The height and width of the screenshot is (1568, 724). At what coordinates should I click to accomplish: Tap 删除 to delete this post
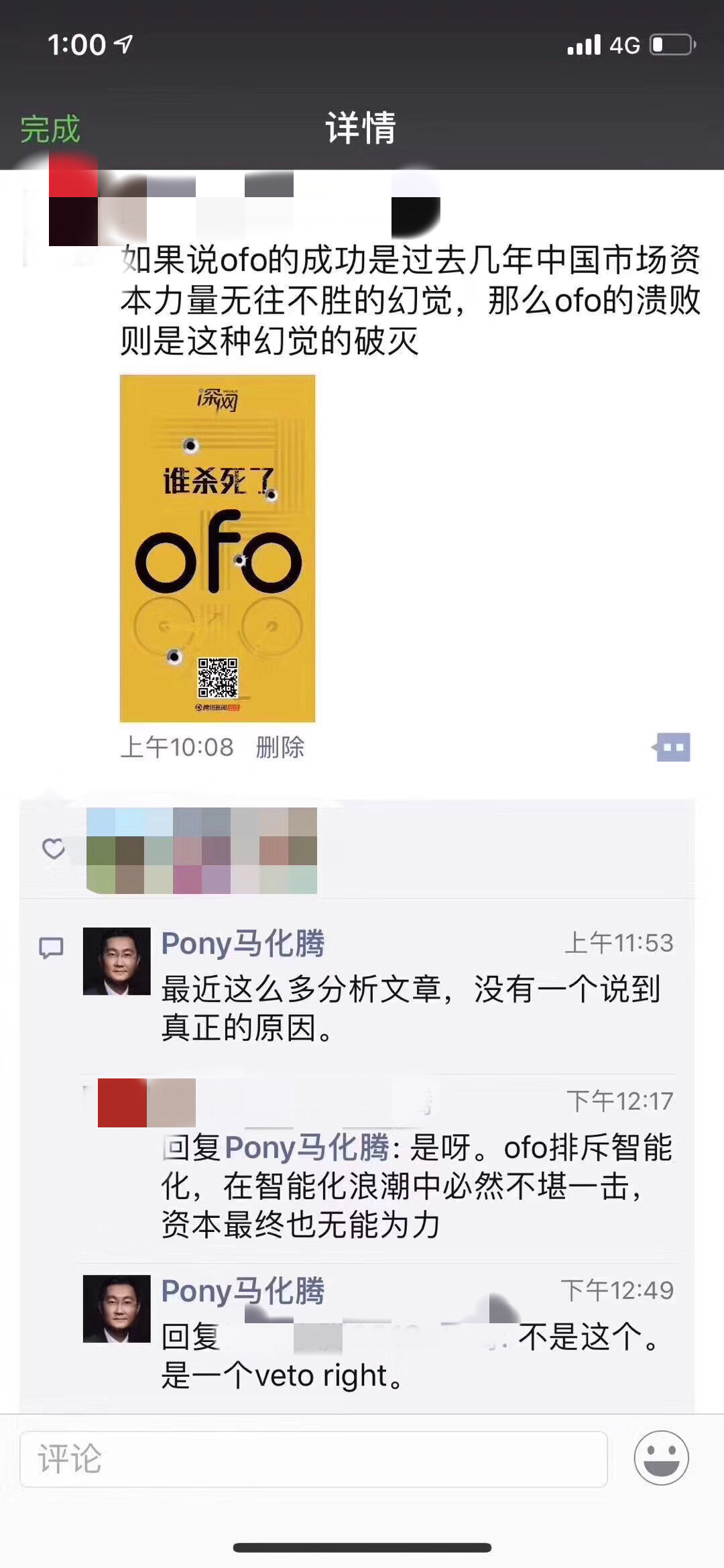pyautogui.click(x=280, y=746)
